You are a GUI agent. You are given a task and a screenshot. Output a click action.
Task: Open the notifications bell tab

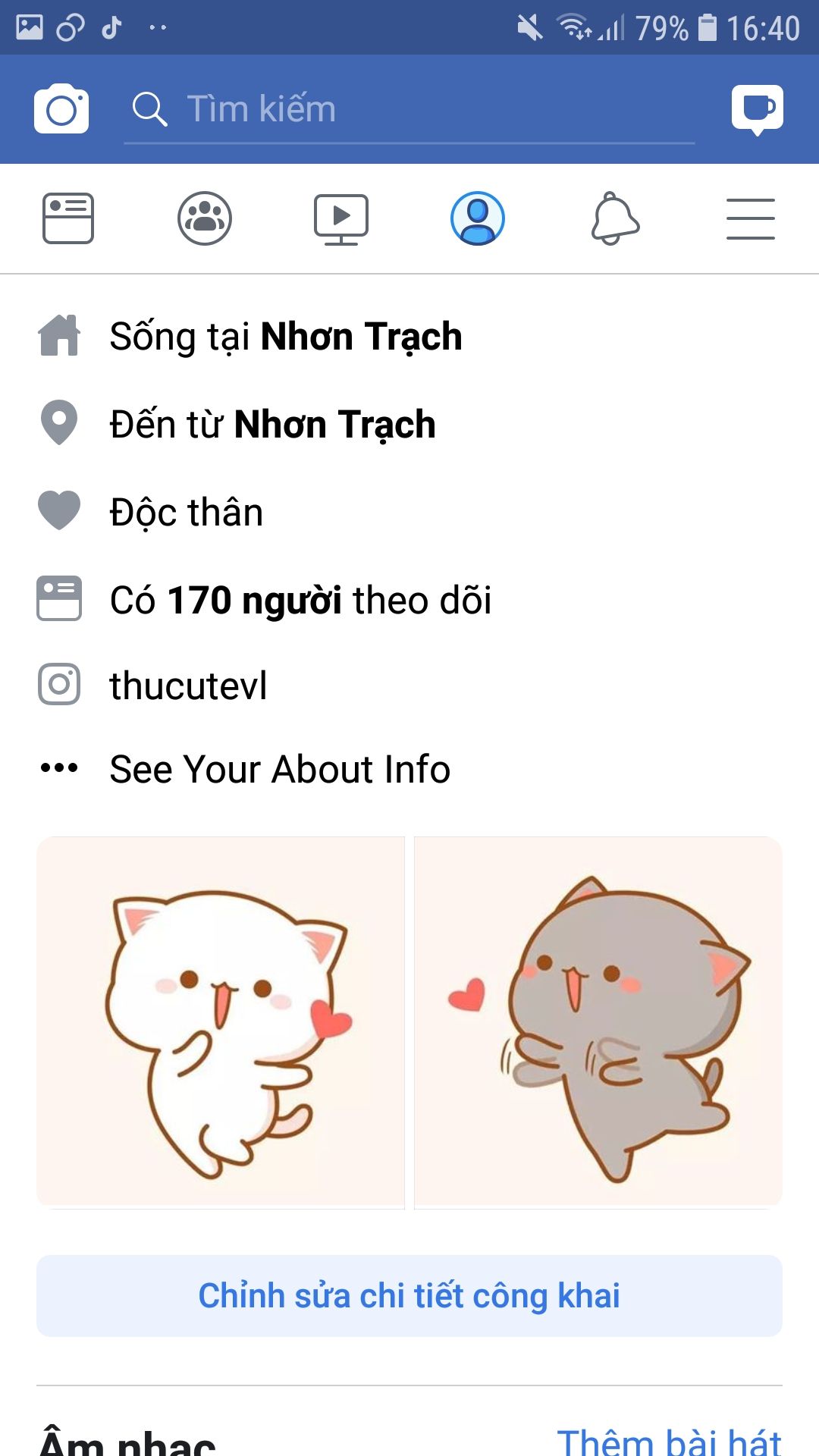tap(615, 219)
